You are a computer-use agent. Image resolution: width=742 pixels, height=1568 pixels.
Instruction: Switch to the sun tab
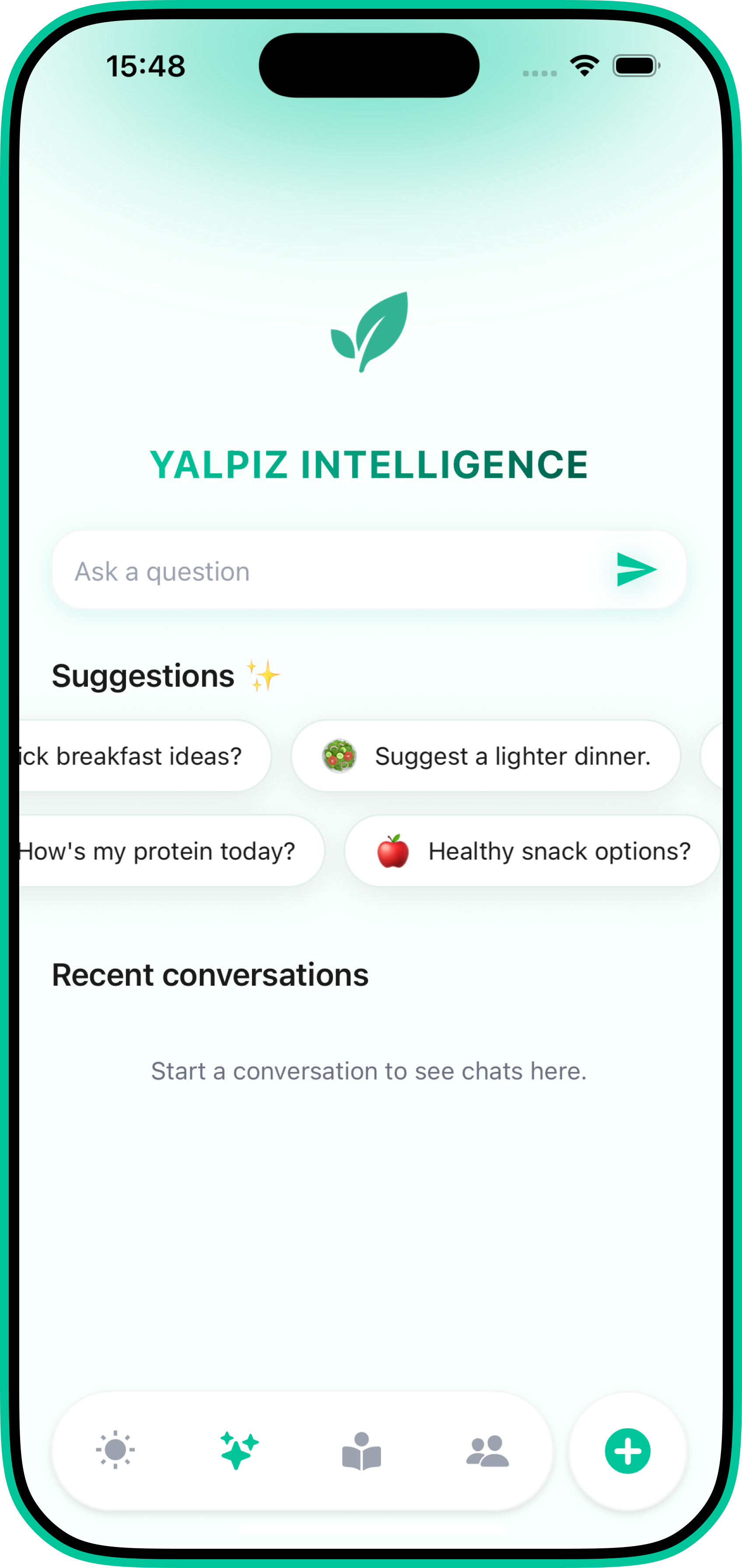click(x=115, y=1450)
